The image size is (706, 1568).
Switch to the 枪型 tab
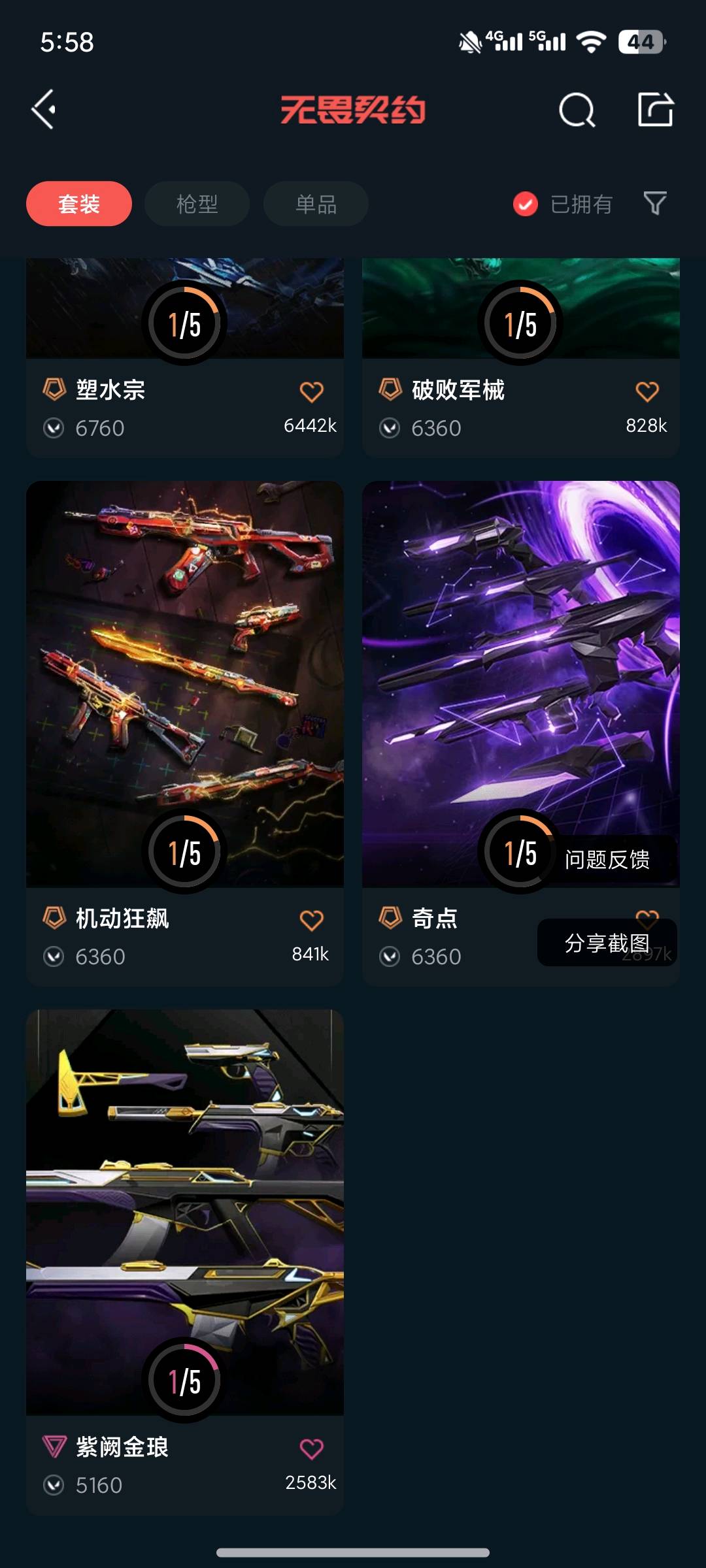[197, 204]
